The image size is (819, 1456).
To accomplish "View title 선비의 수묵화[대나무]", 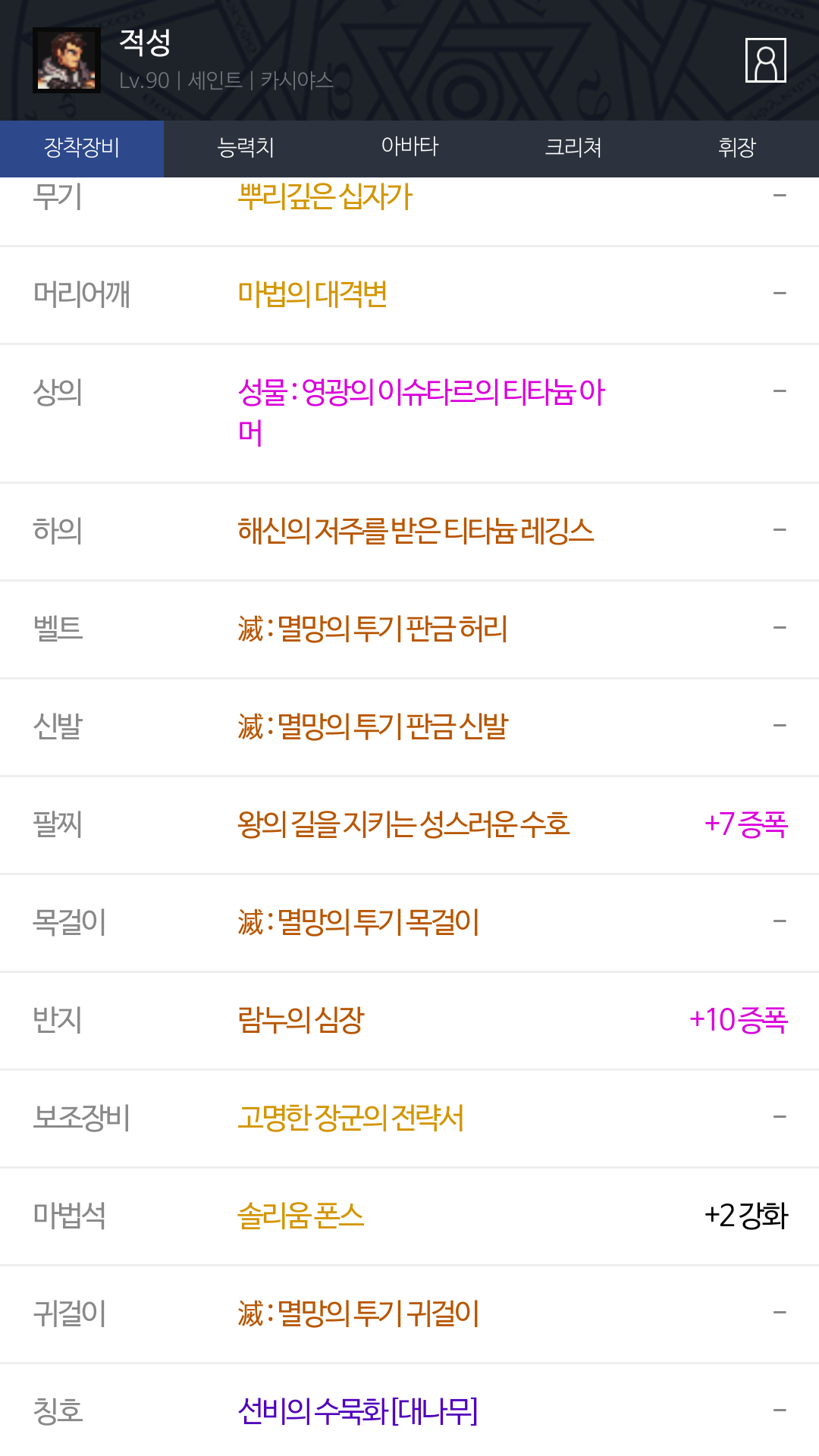I will point(358,1411).
